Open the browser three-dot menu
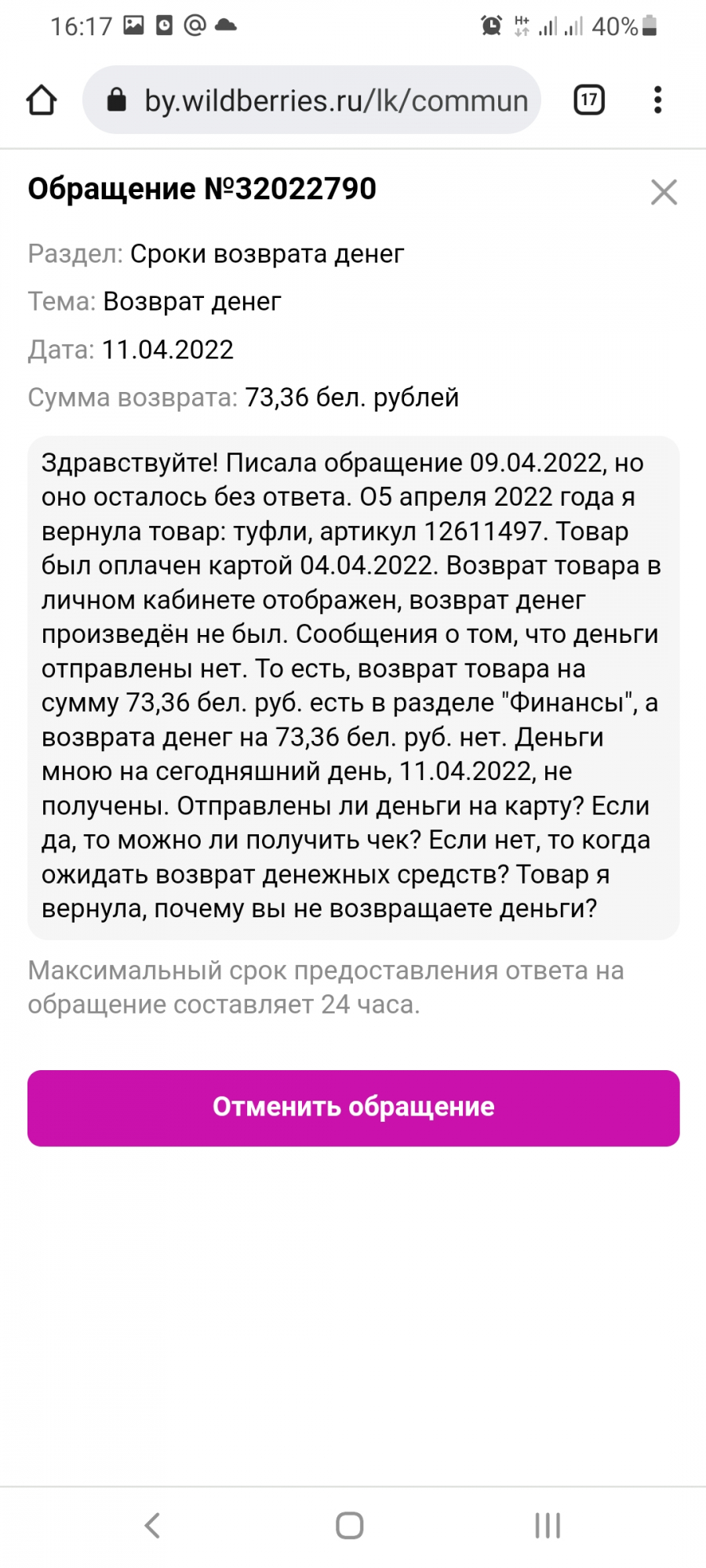 657,100
